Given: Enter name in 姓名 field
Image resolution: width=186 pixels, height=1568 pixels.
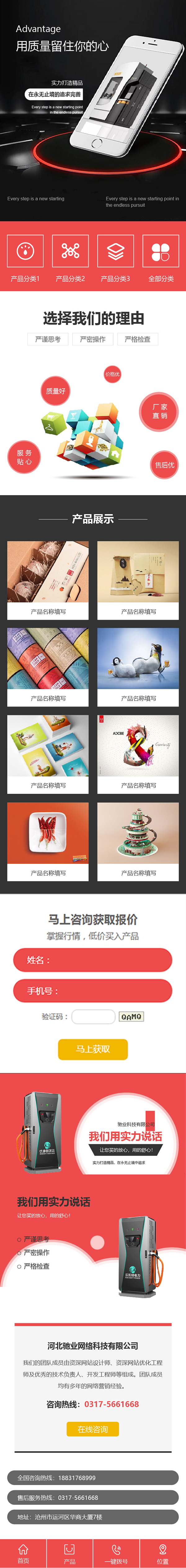Looking at the screenshot, I should click(x=93, y=960).
